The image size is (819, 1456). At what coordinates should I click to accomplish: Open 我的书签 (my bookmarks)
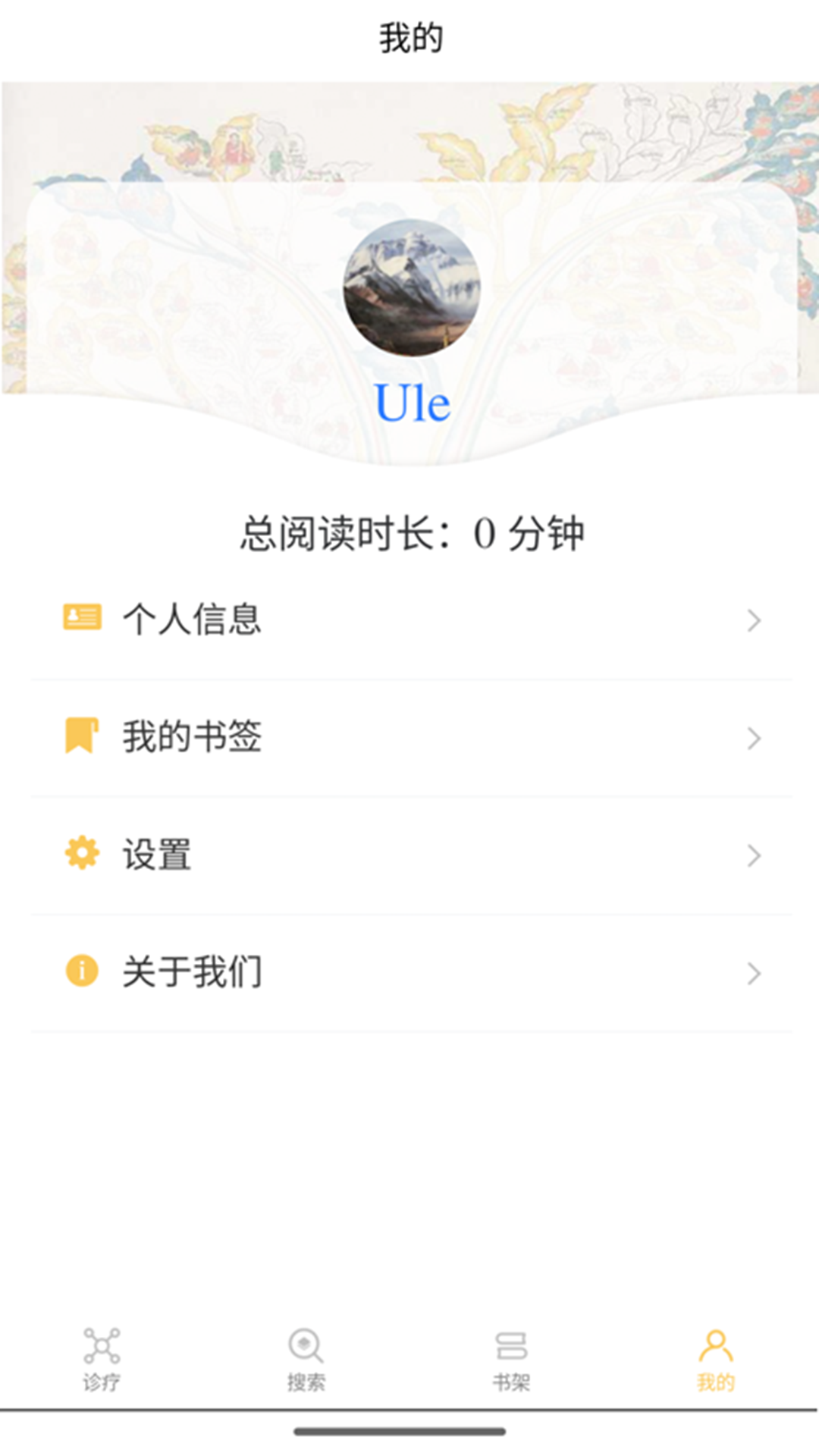tap(409, 737)
